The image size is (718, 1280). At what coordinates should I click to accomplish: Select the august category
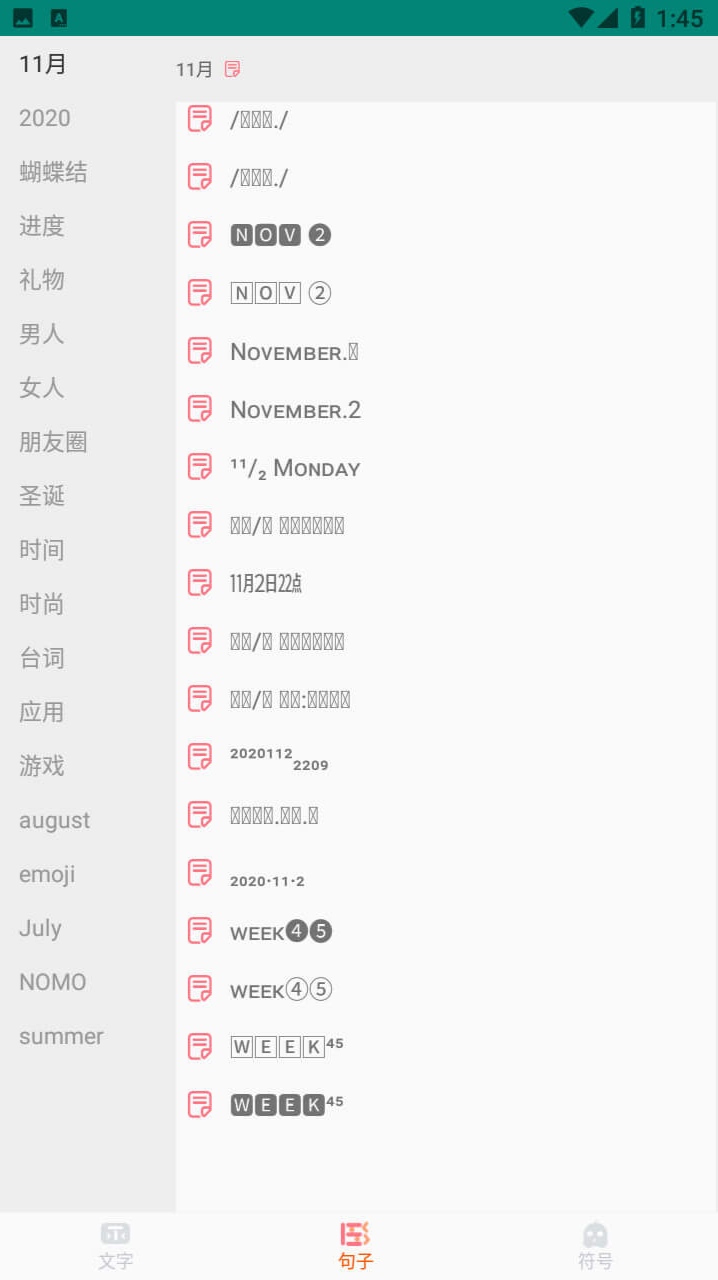tap(54, 820)
